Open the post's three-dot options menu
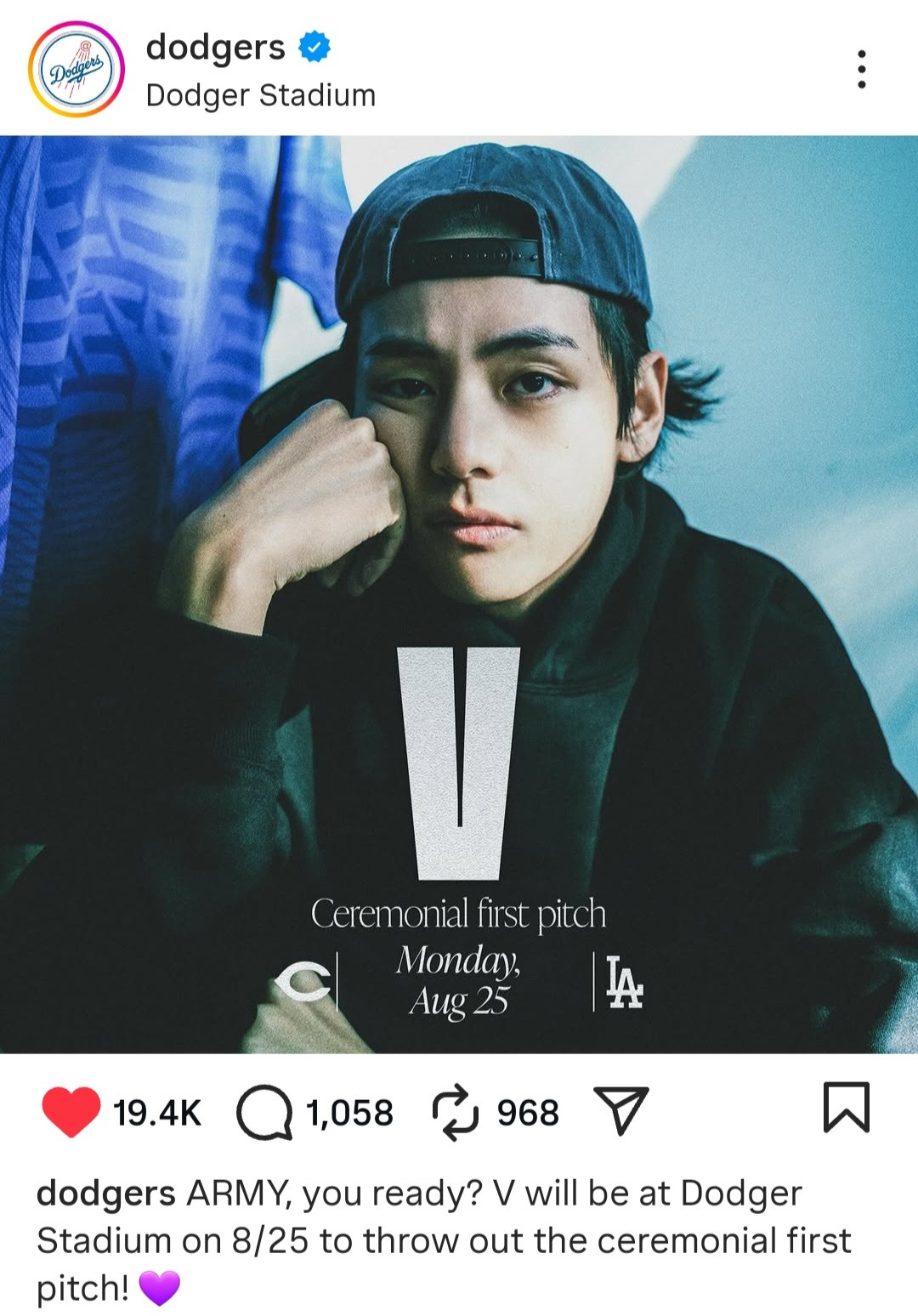Image resolution: width=918 pixels, height=1316 pixels. click(x=861, y=69)
